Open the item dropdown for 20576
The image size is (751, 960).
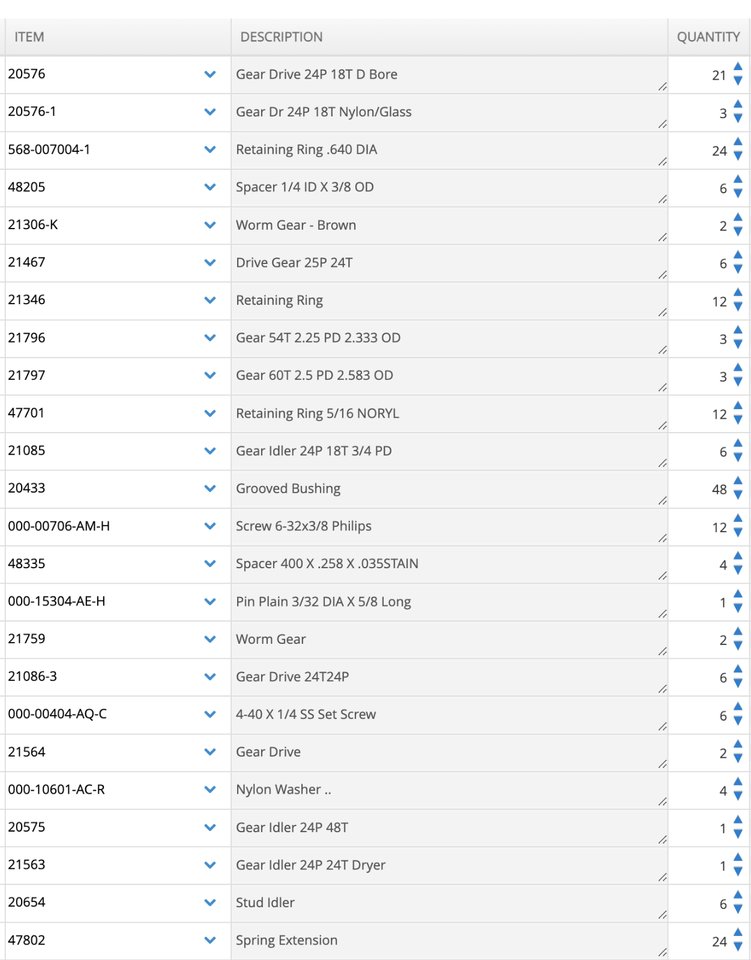click(210, 75)
